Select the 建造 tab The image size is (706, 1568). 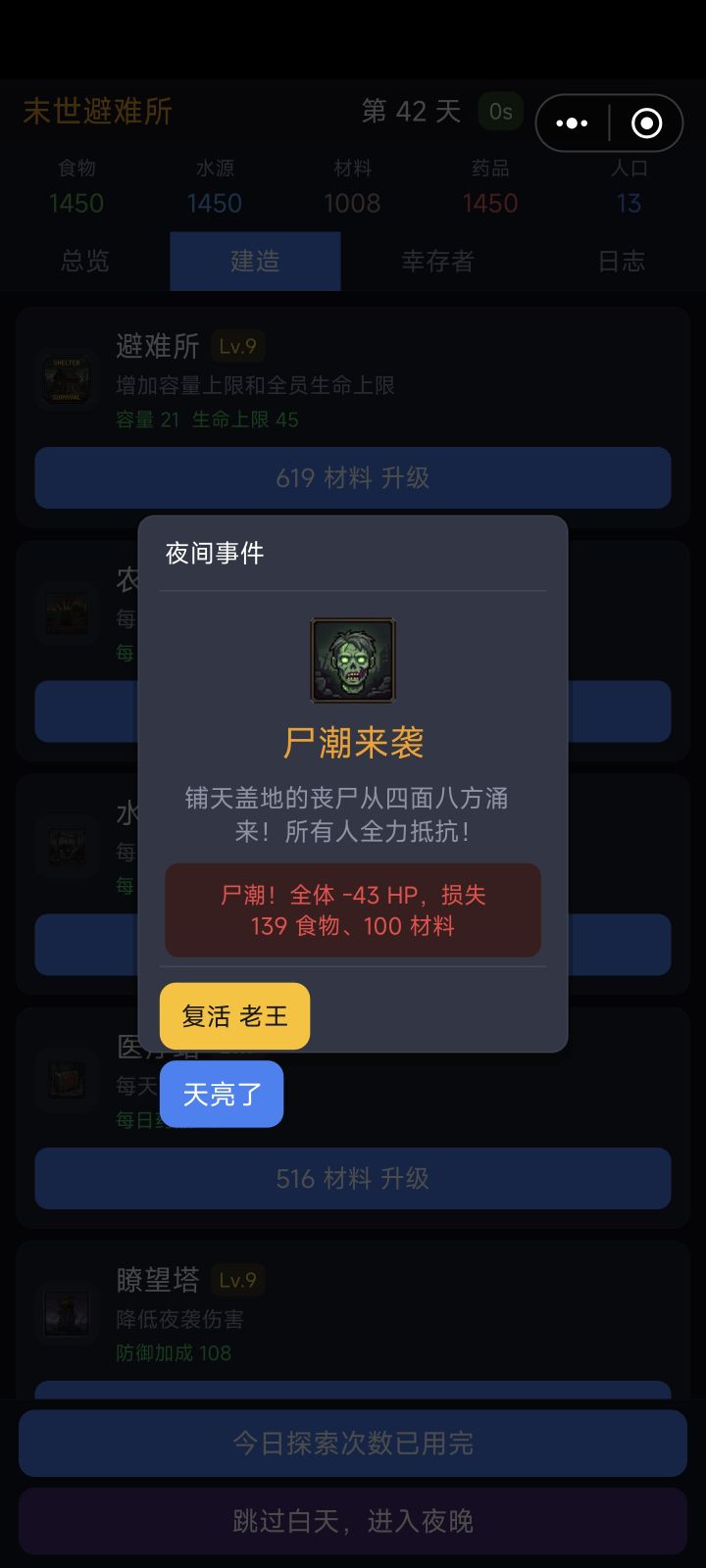255,262
